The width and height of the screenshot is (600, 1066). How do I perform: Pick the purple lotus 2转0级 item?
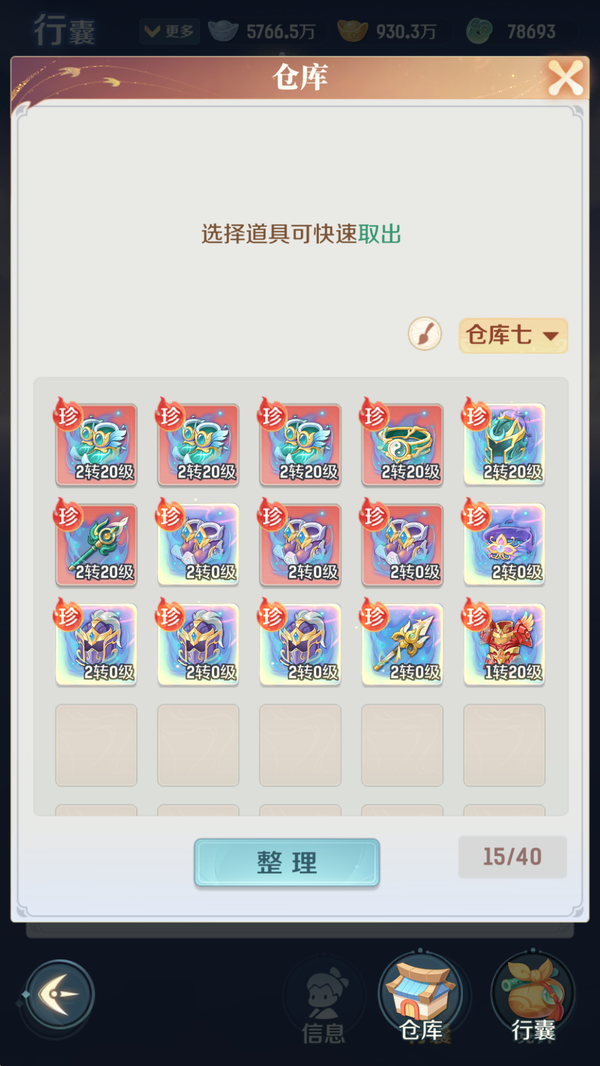coord(504,545)
